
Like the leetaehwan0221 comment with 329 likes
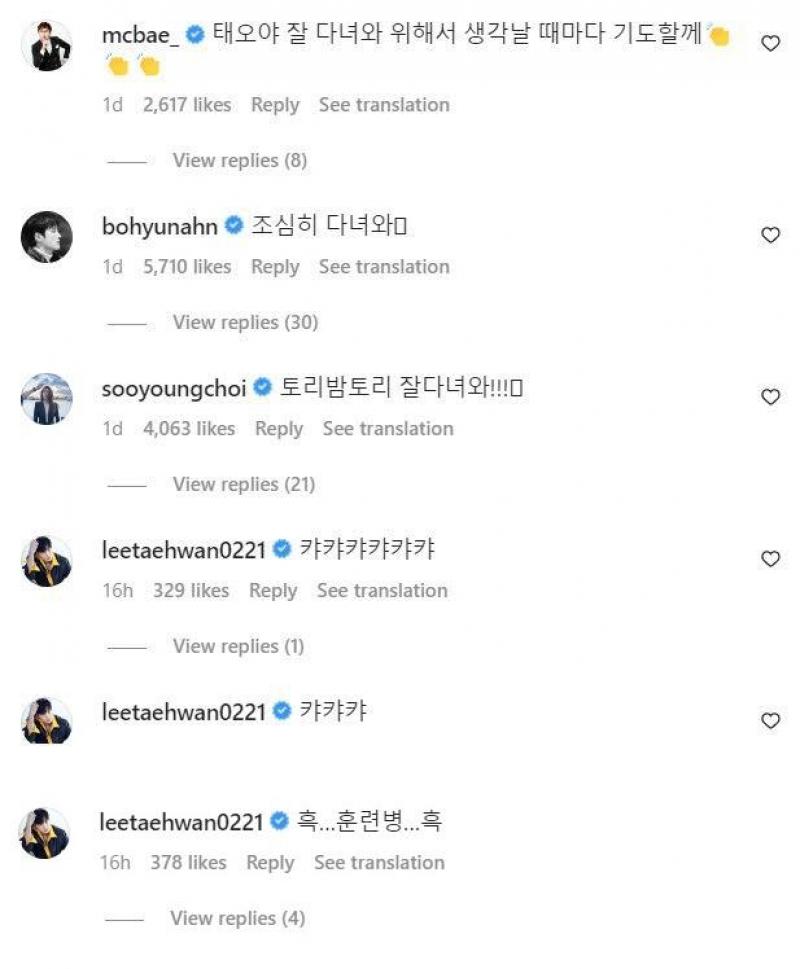[770, 559]
